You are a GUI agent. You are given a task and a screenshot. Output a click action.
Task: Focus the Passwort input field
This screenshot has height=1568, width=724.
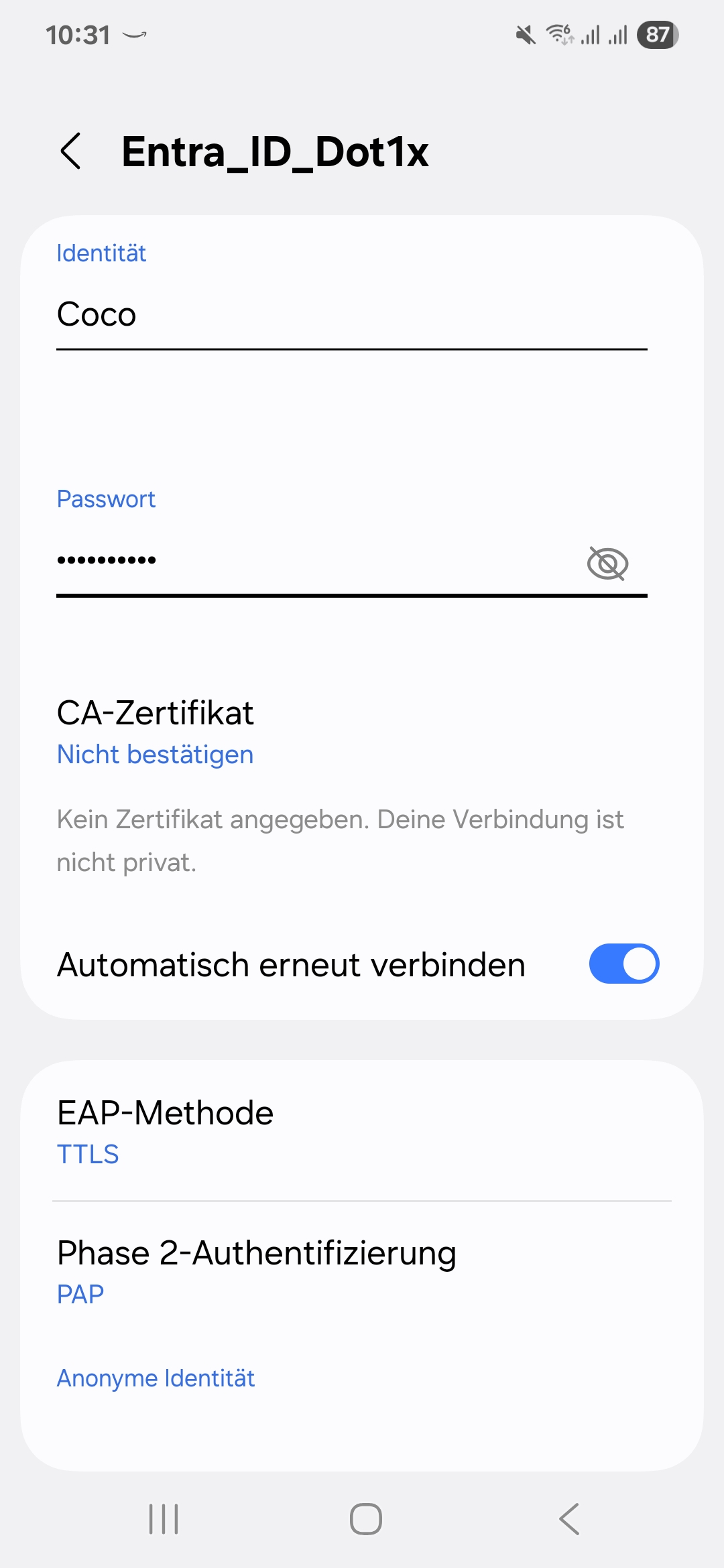pos(308,562)
